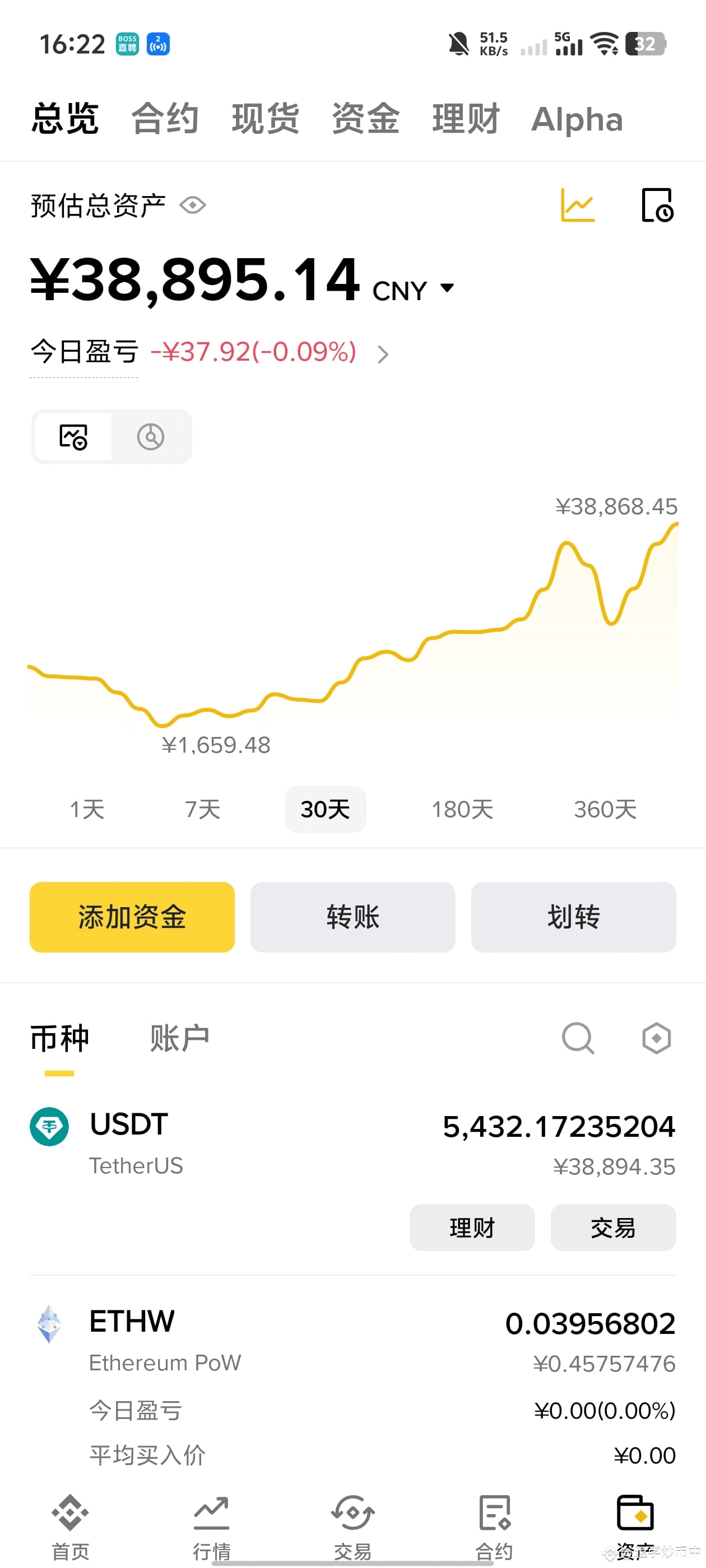Select the 7天 chart range

pos(203,809)
